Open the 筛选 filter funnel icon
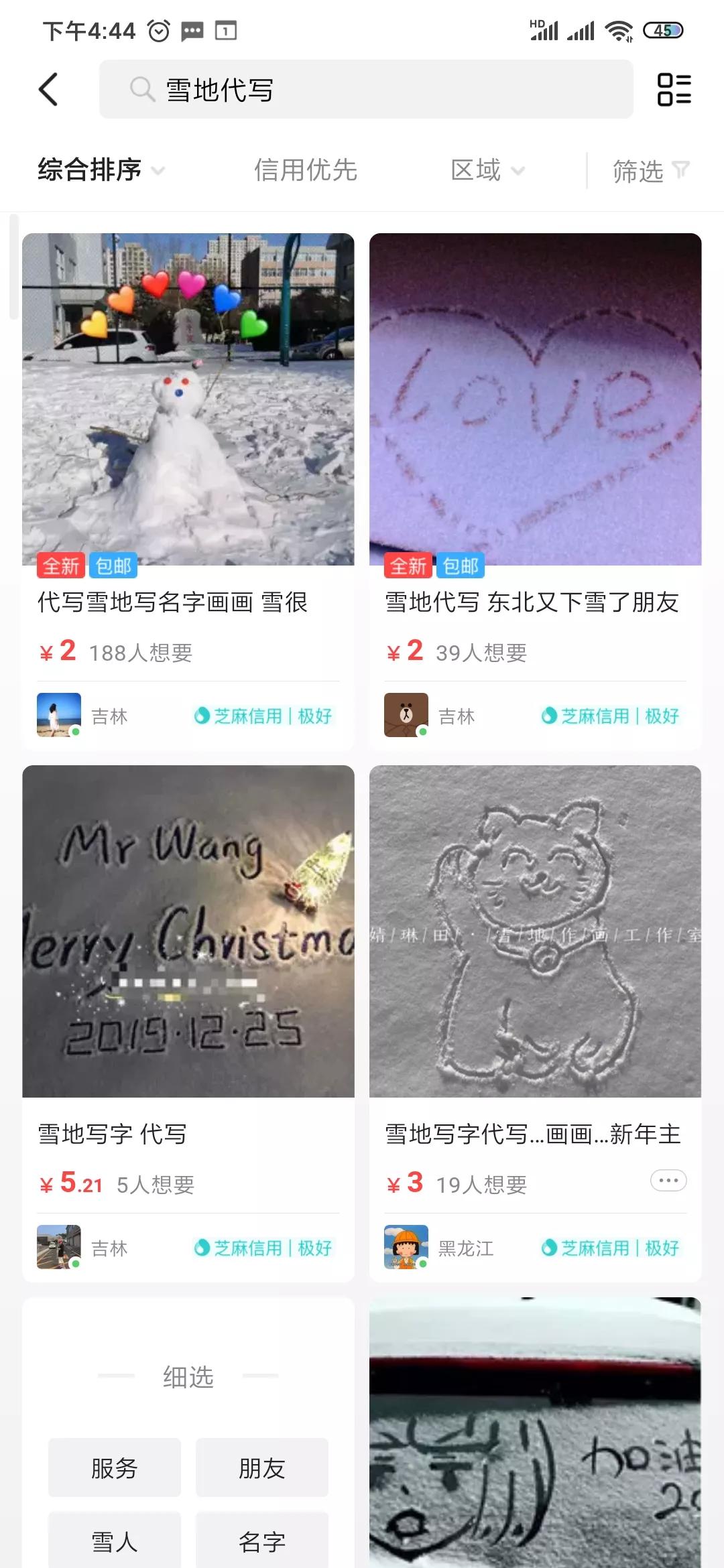Image resolution: width=724 pixels, height=1568 pixels. pos(681,171)
